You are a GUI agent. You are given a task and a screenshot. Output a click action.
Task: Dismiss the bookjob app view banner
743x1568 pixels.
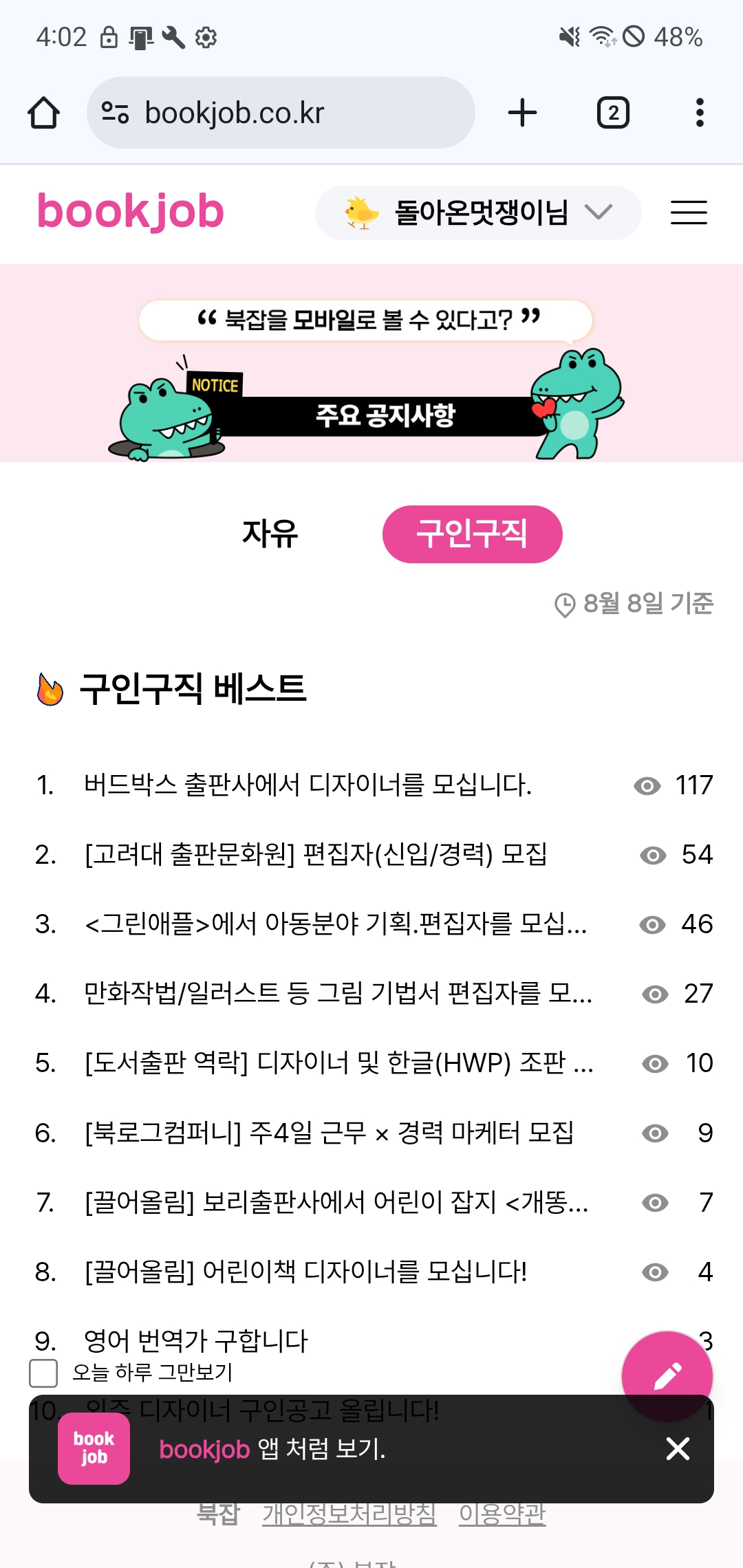678,1449
